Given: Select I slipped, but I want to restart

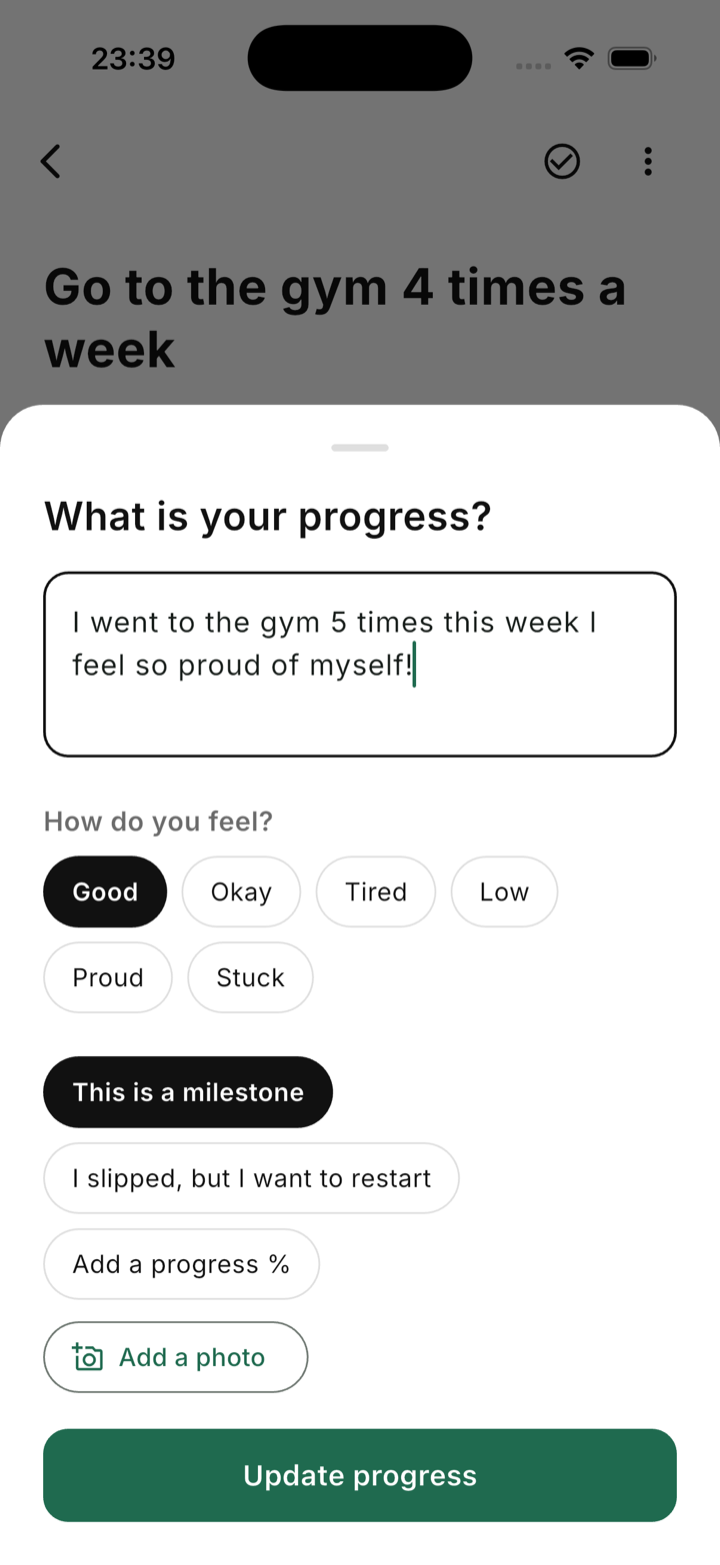Looking at the screenshot, I should click(x=251, y=1178).
